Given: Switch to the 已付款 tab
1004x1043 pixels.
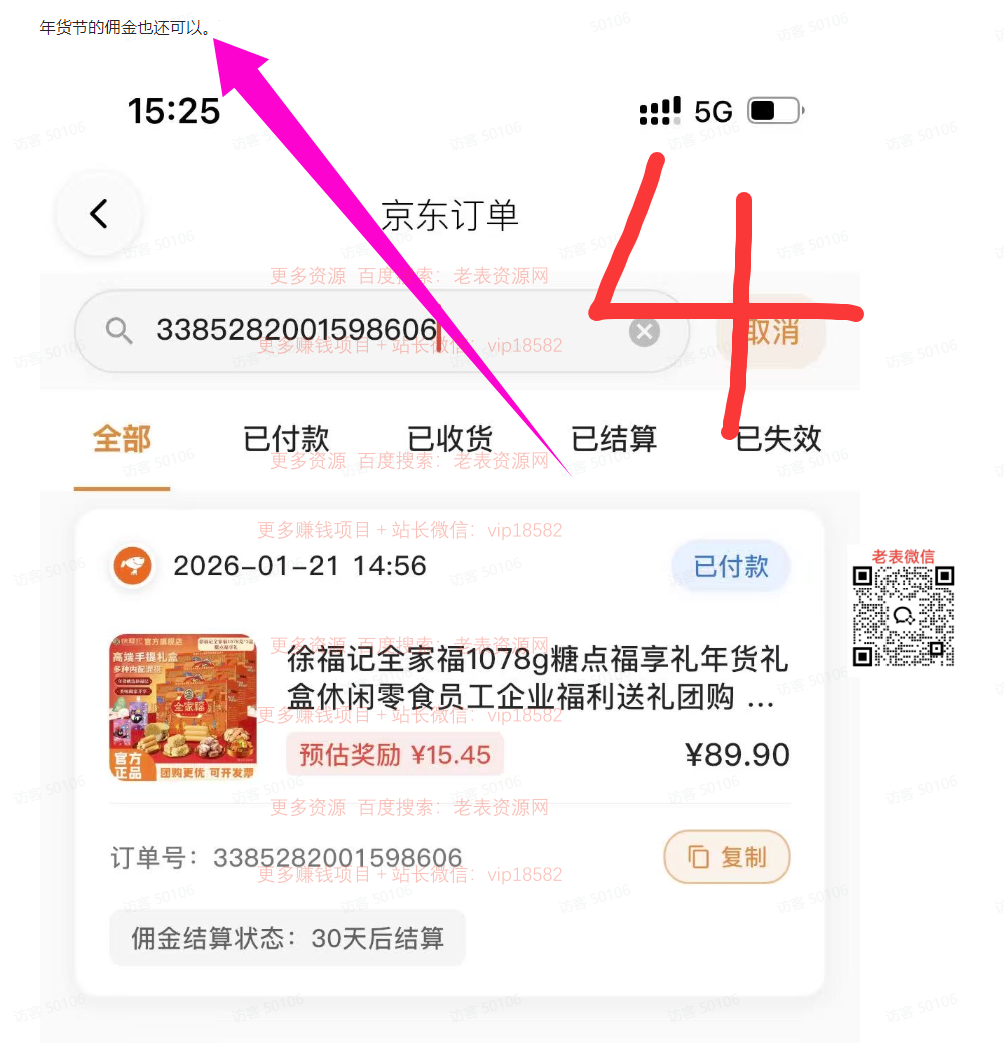Looking at the screenshot, I should [286, 439].
